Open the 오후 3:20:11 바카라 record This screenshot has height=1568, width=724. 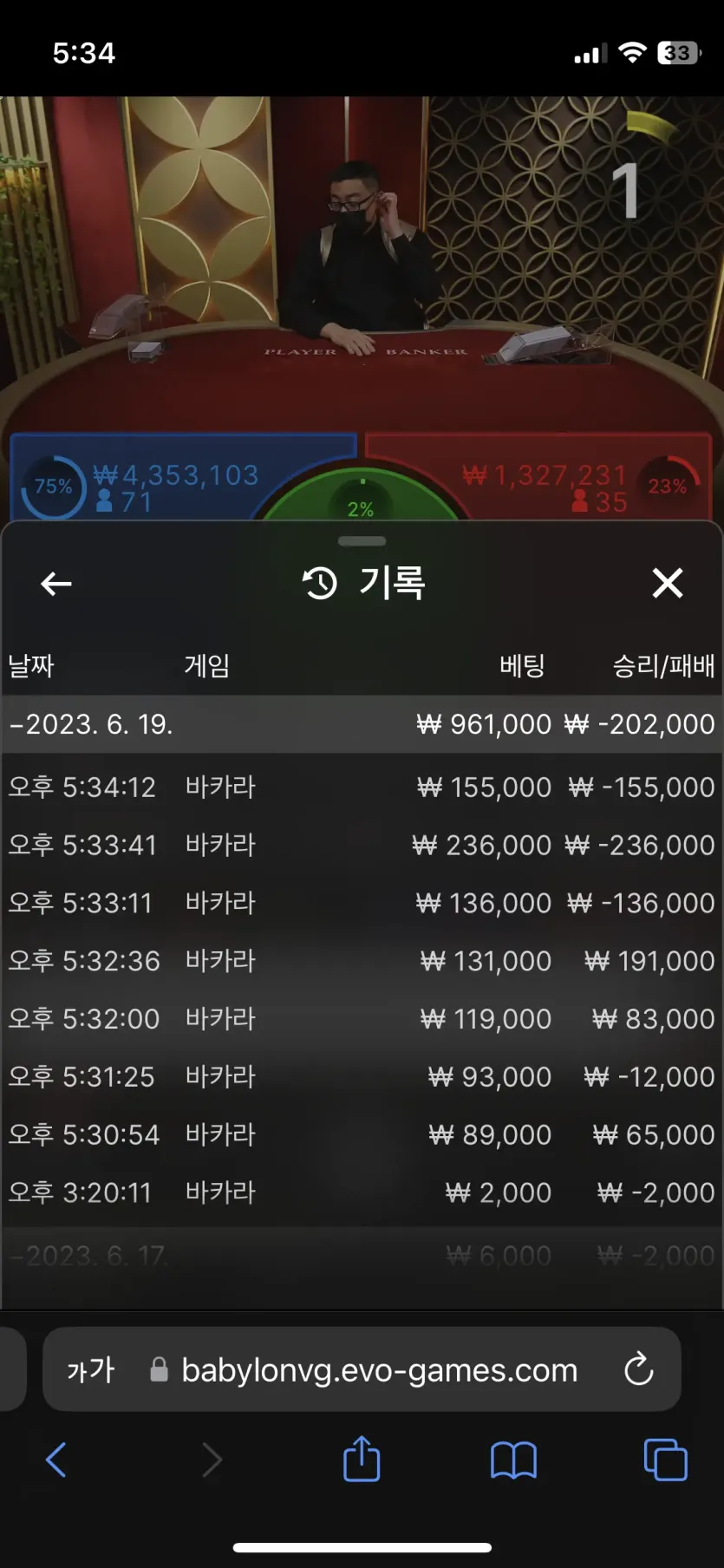click(362, 1192)
